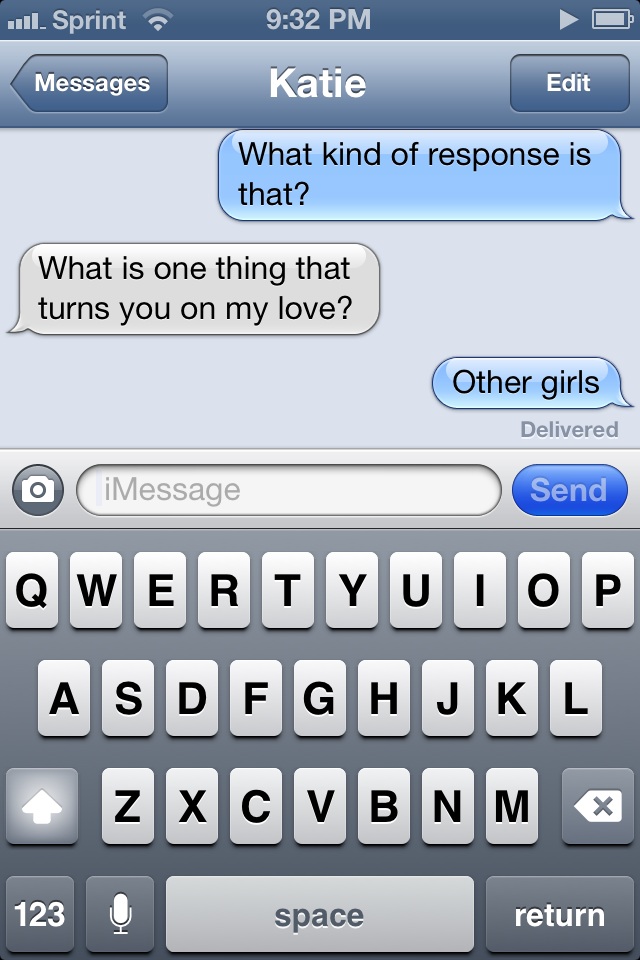Focus the iMessage text field
Viewport: 640px width, 960px height.
(290, 490)
